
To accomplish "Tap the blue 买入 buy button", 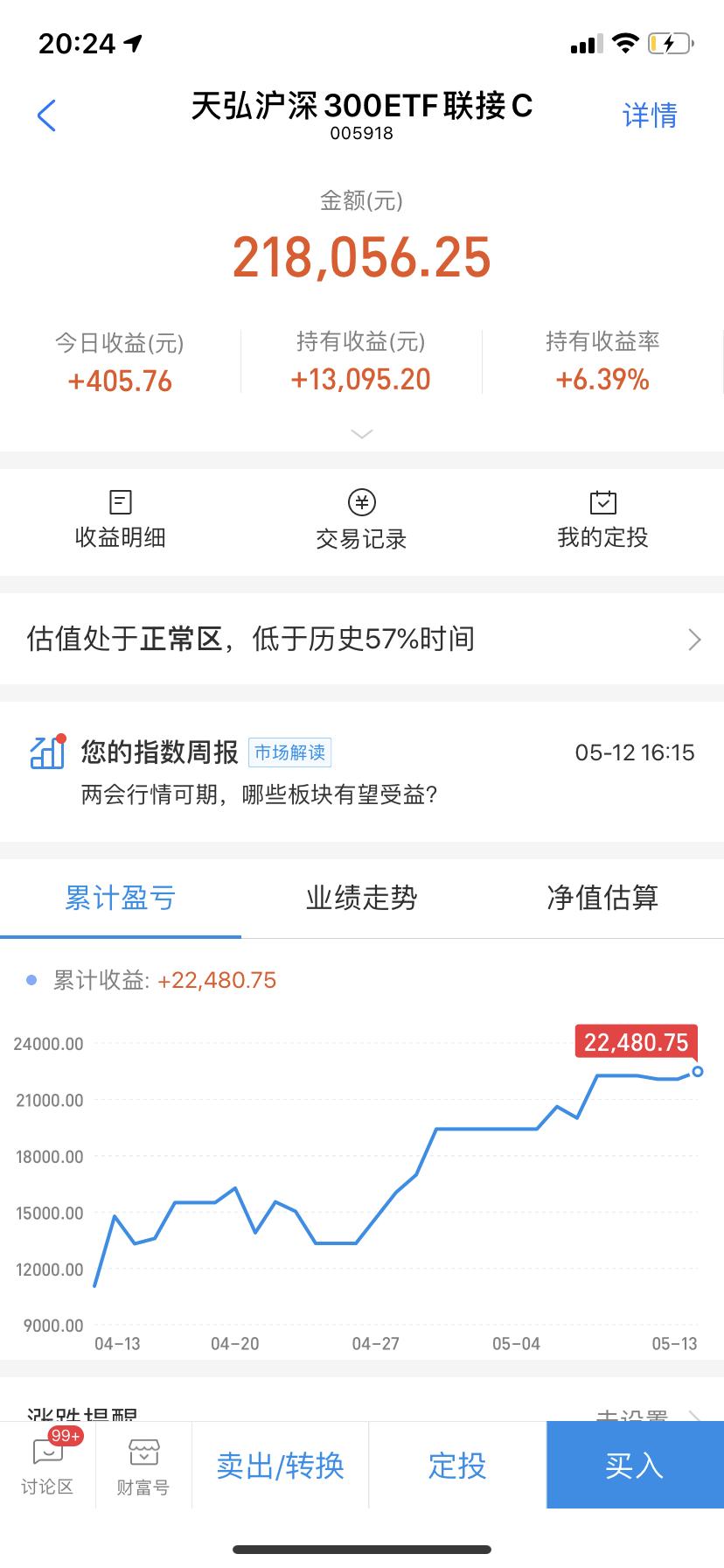I will pyautogui.click(x=635, y=1465).
